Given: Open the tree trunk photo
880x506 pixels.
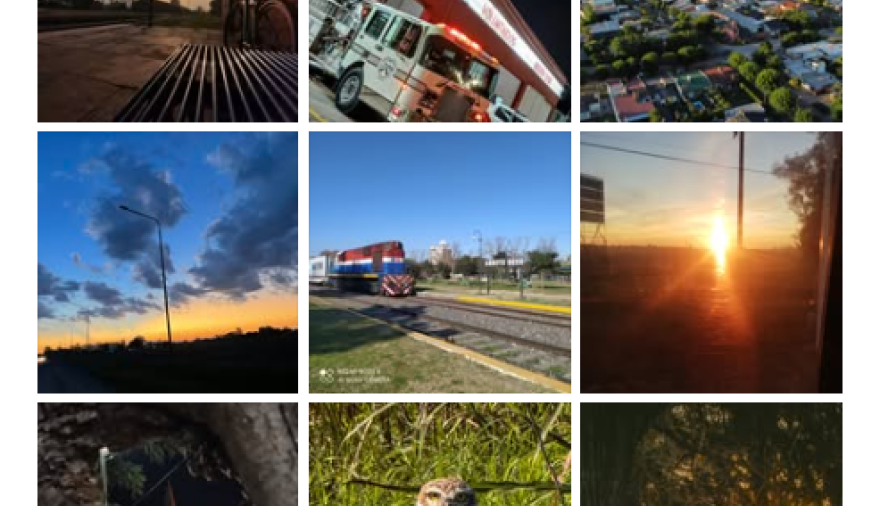Looking at the screenshot, I should (x=167, y=455).
